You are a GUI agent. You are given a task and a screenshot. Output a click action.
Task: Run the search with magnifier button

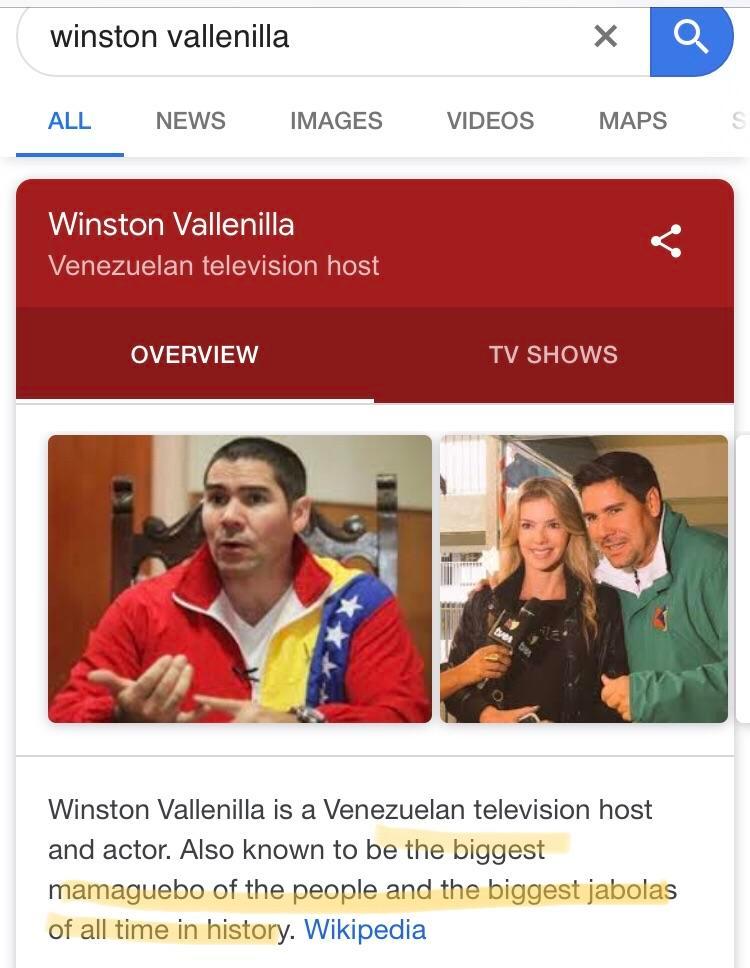click(691, 38)
